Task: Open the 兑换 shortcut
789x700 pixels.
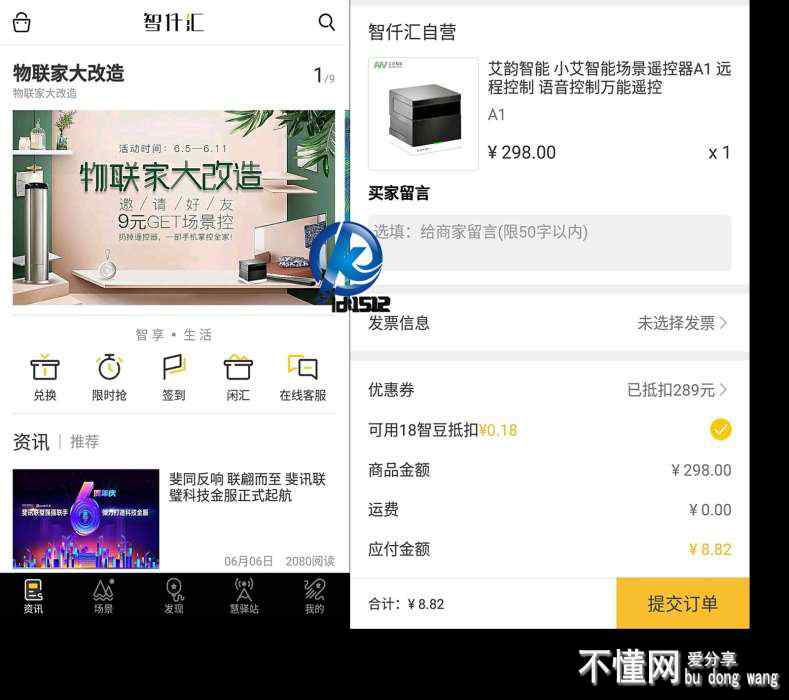Action: [x=45, y=378]
